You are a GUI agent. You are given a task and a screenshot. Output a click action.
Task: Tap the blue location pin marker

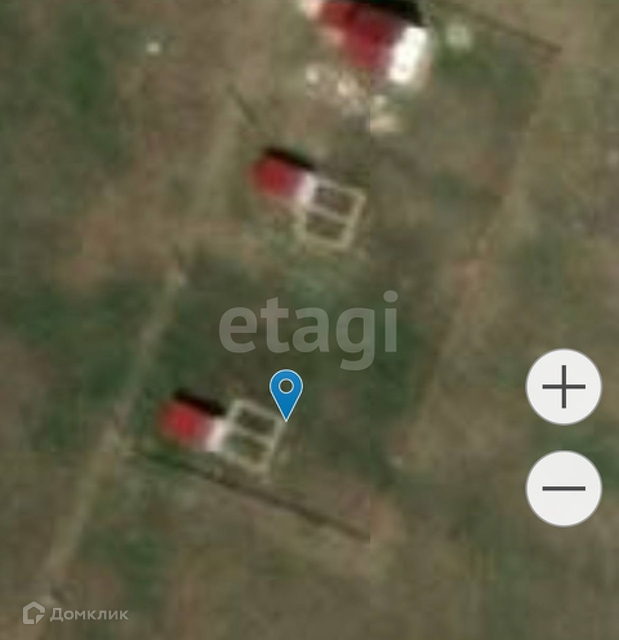point(286,395)
